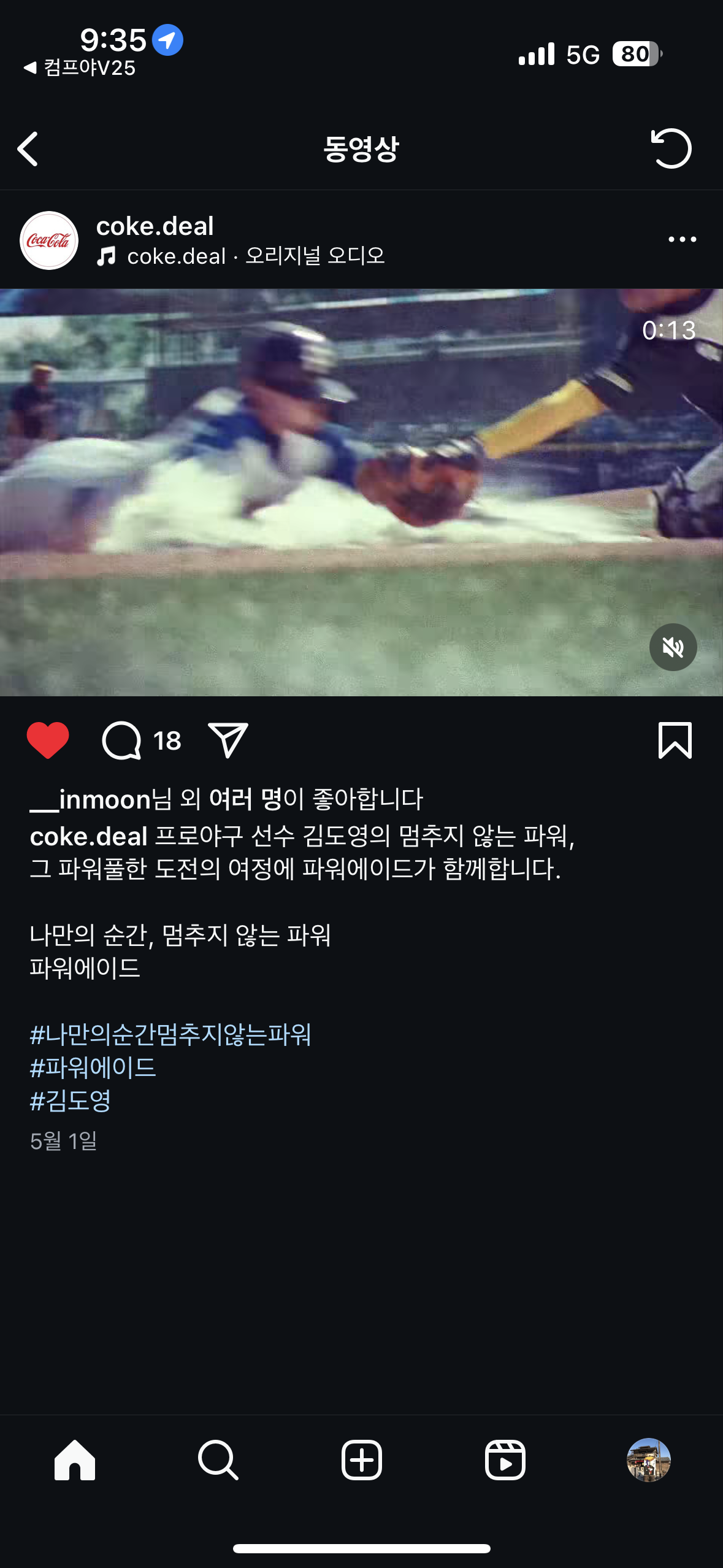
Task: Open hashtag #파워에이드
Action: [93, 1068]
